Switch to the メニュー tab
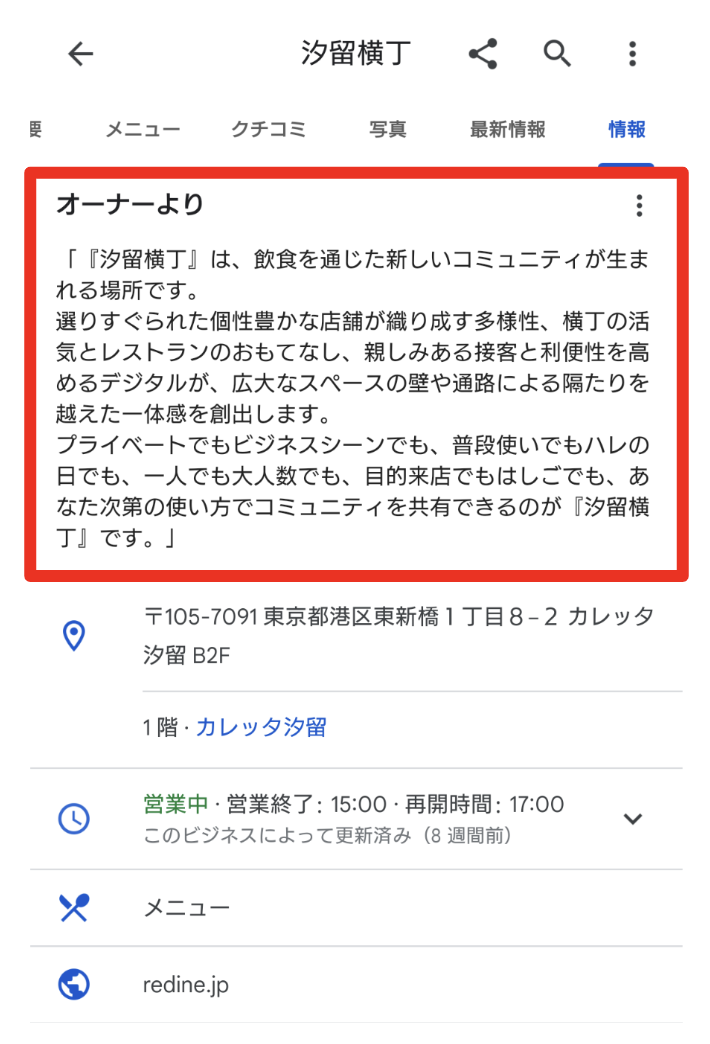The height and width of the screenshot is (1044, 710). click(x=143, y=129)
